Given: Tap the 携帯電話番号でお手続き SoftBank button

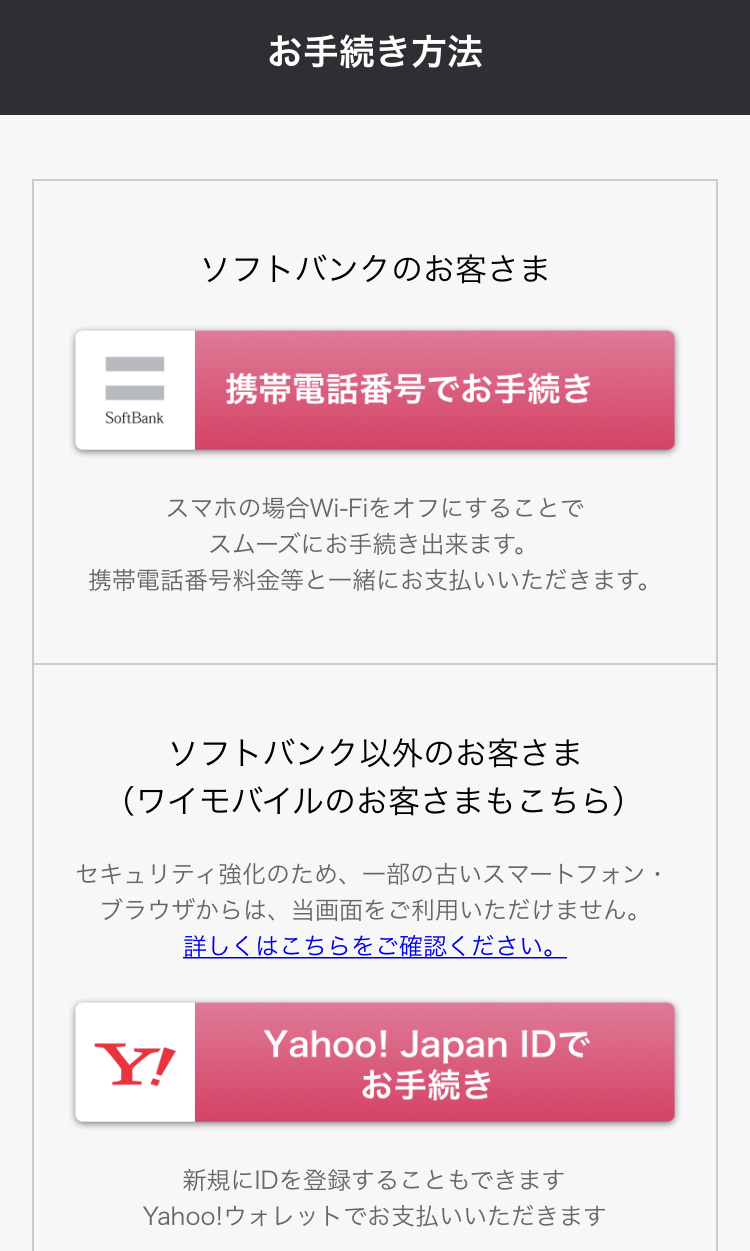Looking at the screenshot, I should coord(375,390).
